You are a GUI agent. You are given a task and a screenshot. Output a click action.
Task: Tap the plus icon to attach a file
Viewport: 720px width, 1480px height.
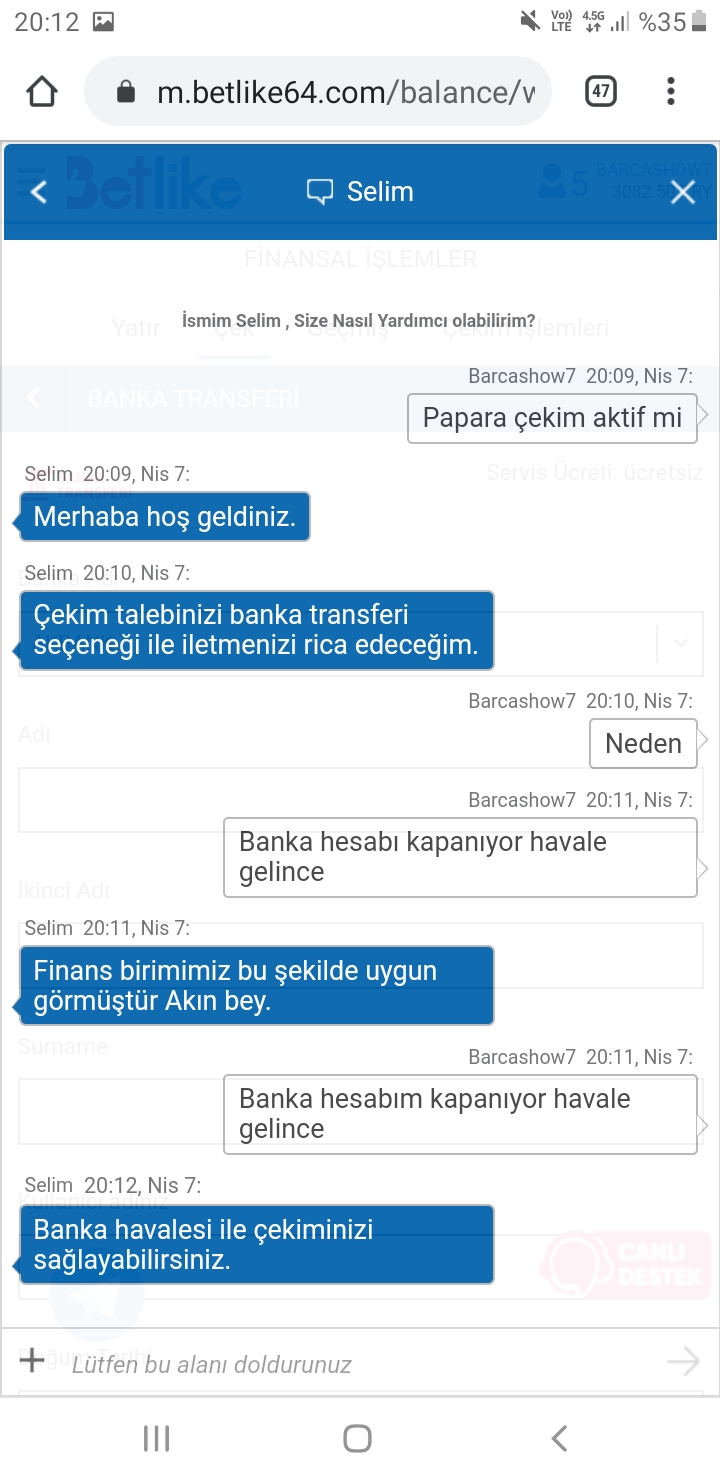click(x=33, y=1360)
